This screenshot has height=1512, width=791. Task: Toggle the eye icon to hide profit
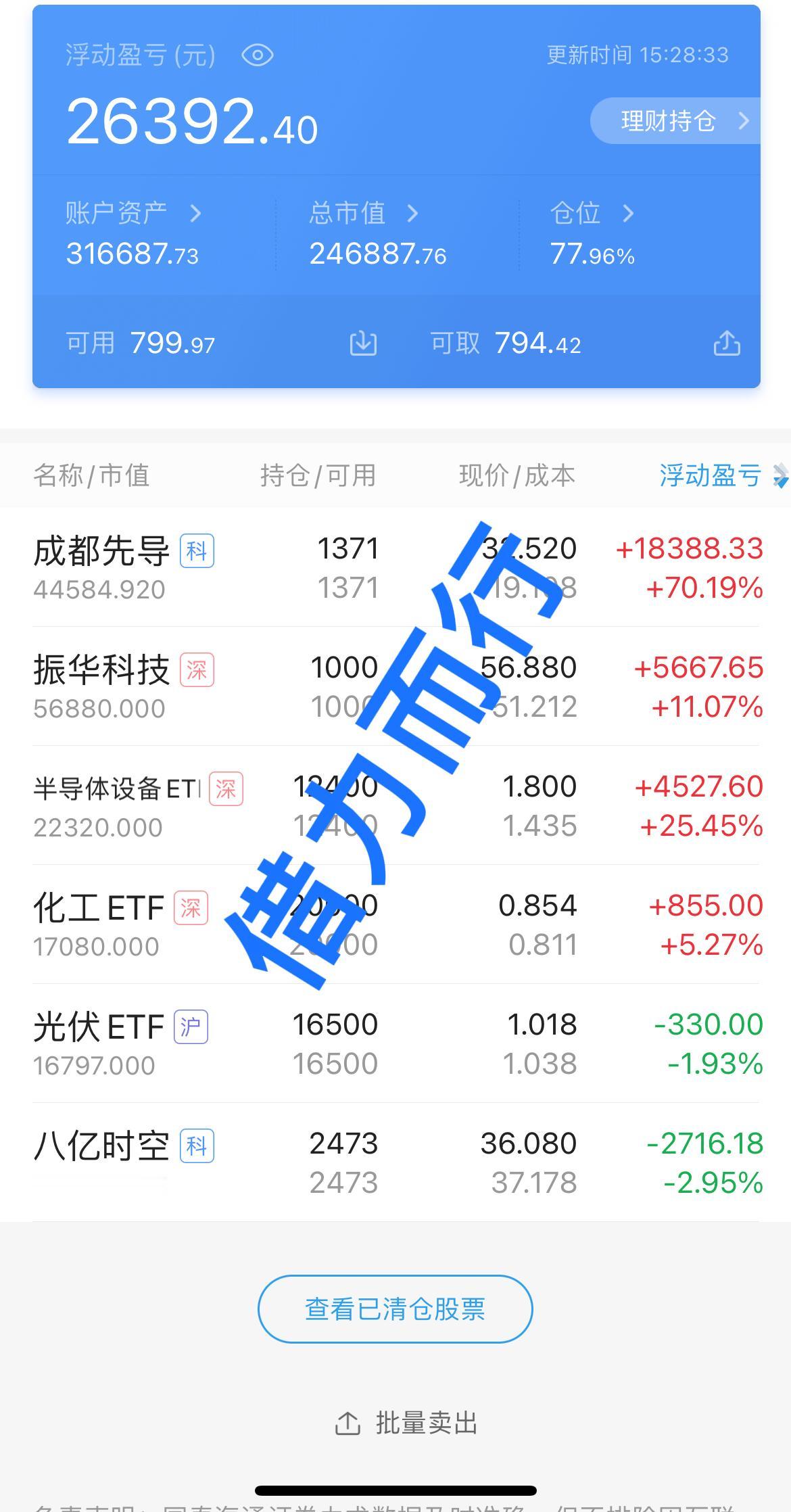coord(259,55)
